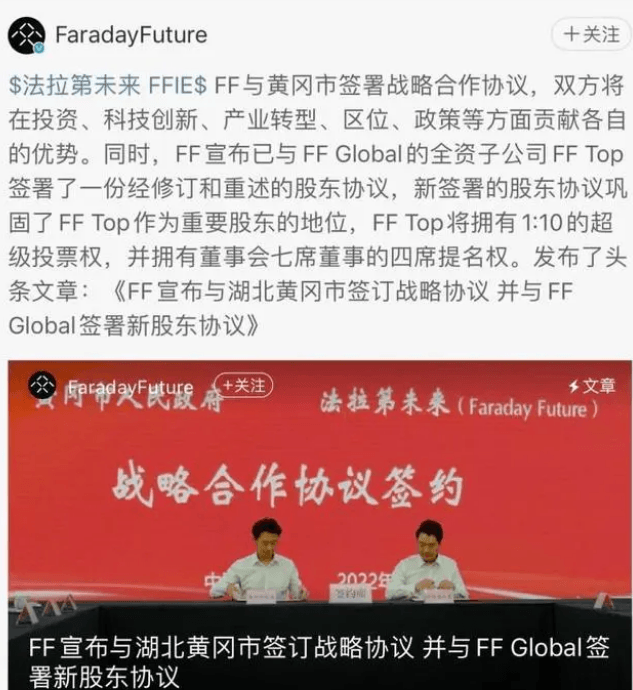
Task: Open the FaradayFuture account name
Action: pyautogui.click(x=131, y=35)
